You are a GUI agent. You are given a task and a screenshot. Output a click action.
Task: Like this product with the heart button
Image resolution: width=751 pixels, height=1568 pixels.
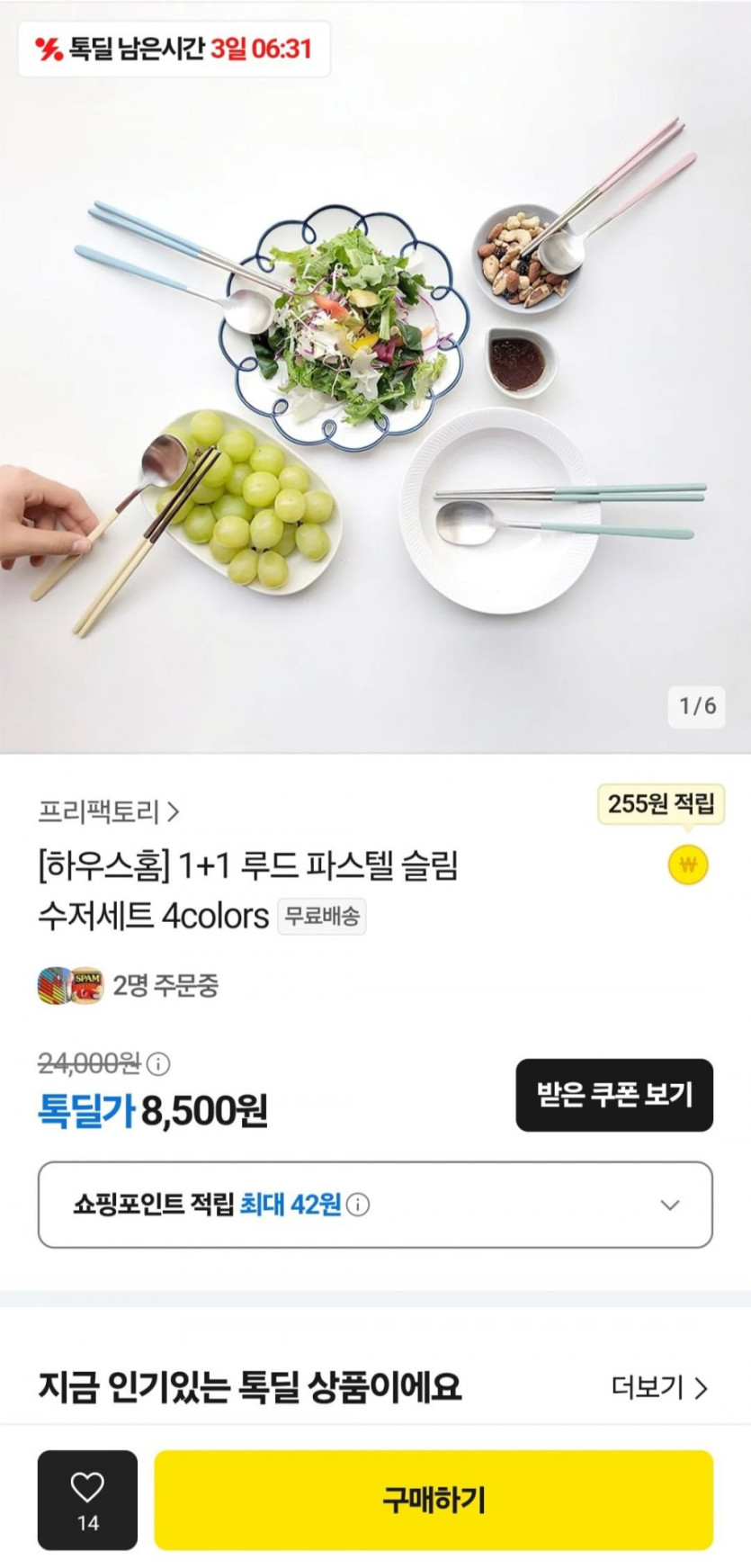coord(87,1499)
